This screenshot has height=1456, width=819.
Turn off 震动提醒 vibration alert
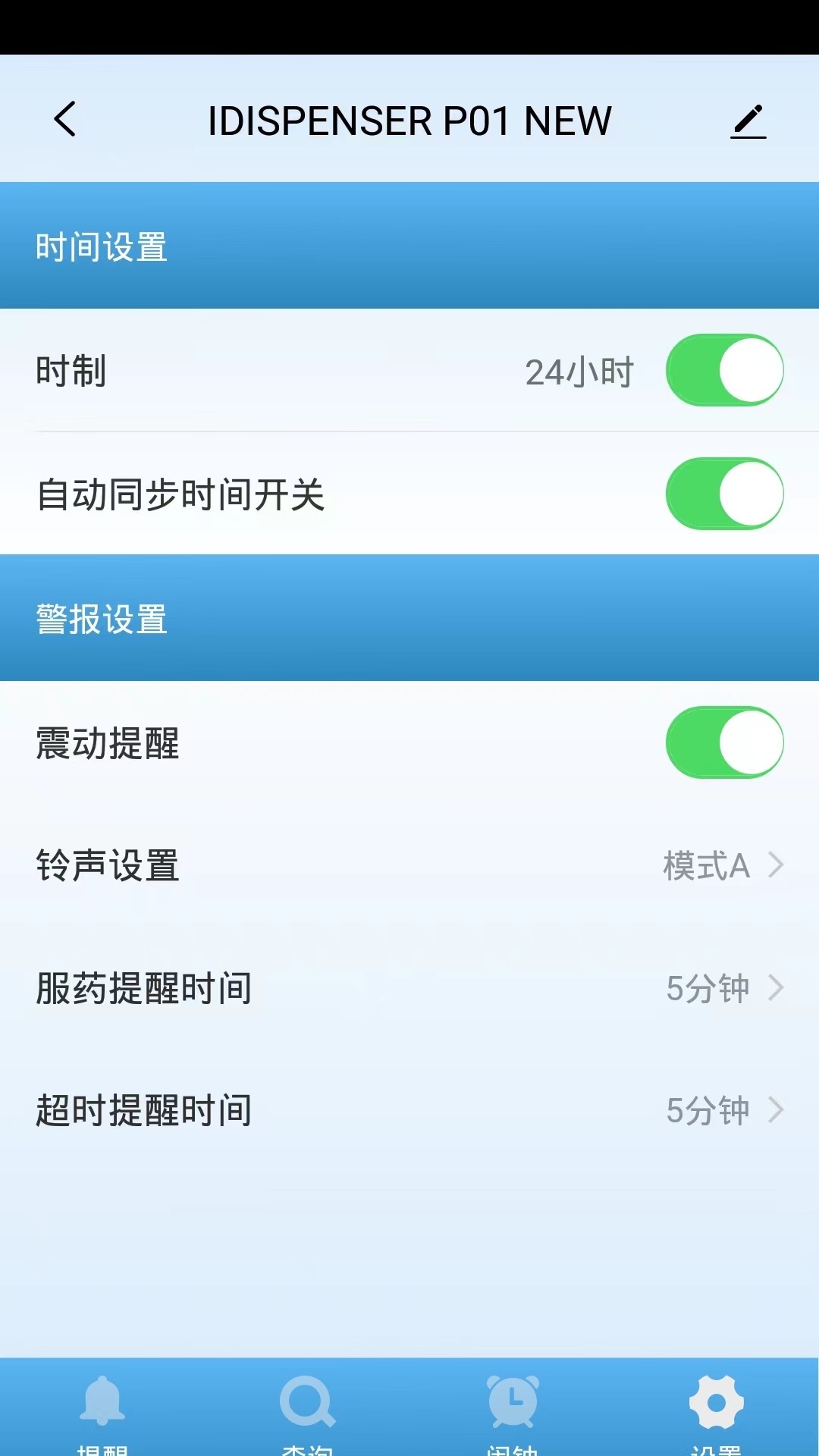[x=725, y=743]
